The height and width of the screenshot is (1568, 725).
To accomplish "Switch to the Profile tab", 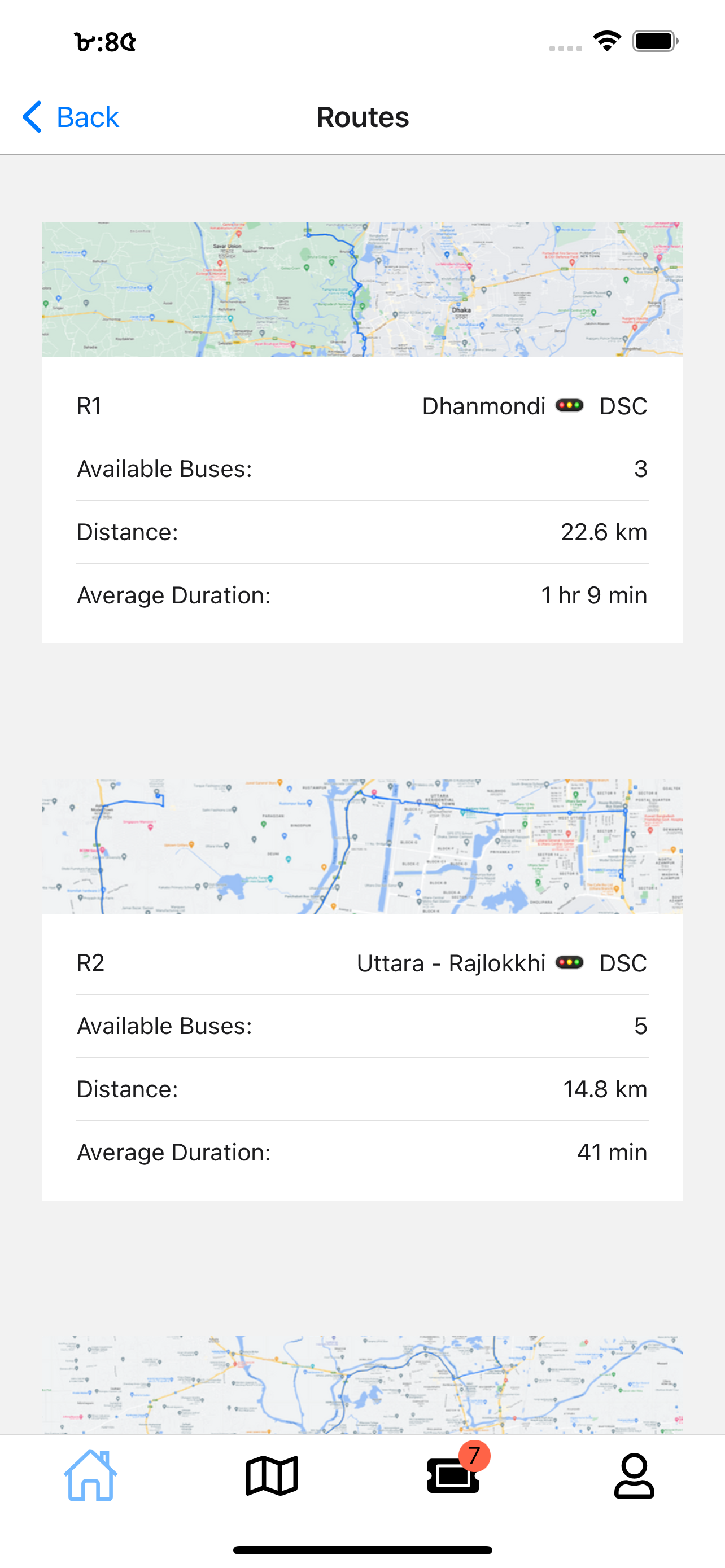I will [x=634, y=1475].
